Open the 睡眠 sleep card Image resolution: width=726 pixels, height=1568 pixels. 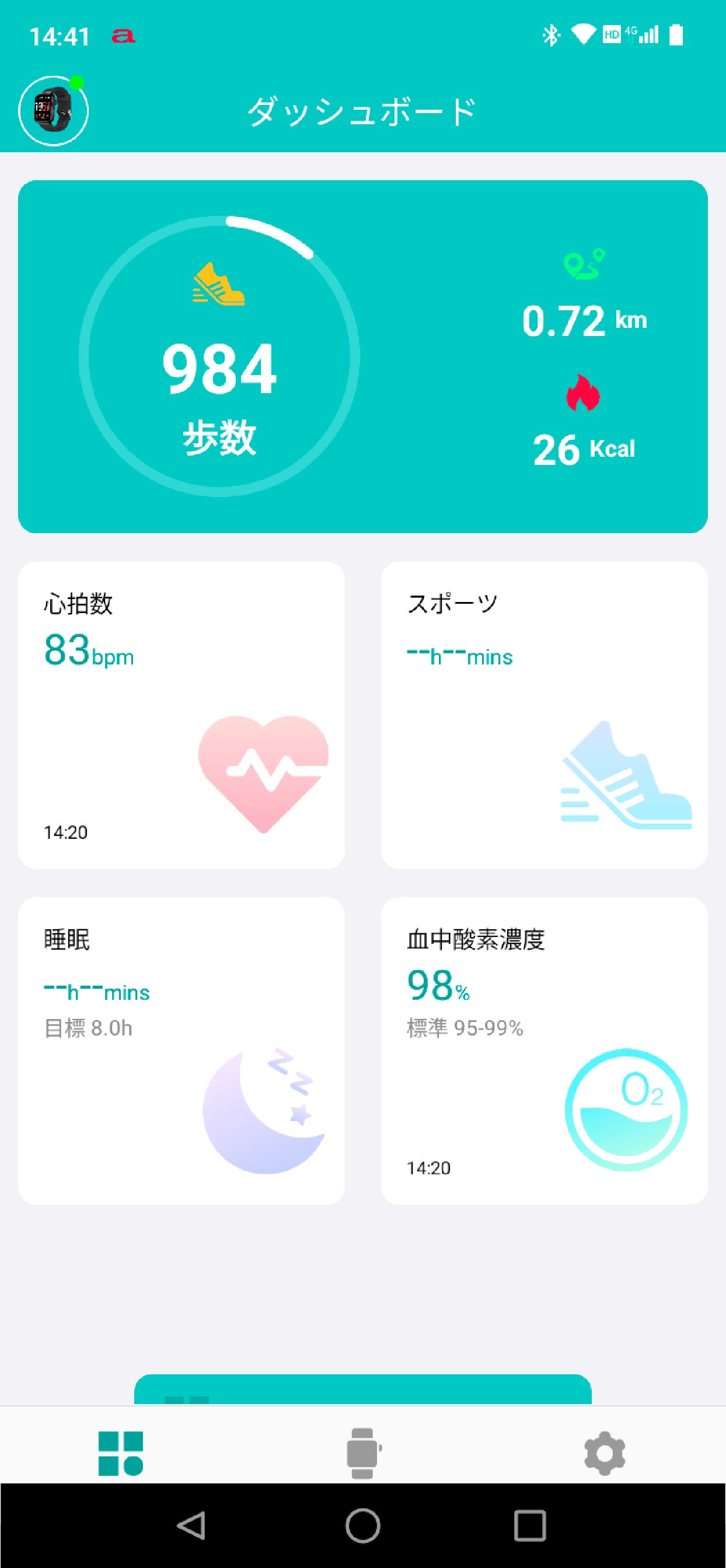coord(182,1050)
